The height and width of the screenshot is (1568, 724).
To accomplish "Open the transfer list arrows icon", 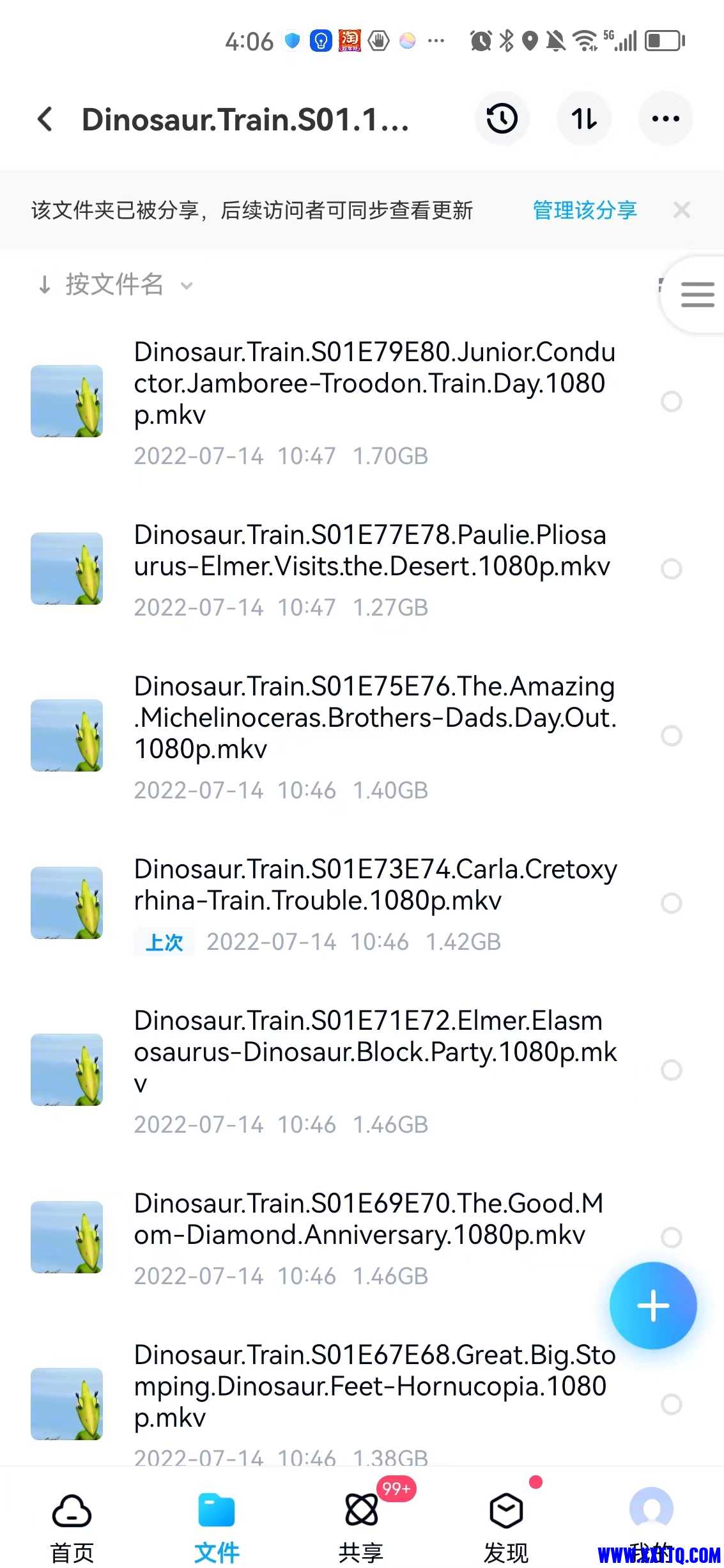I will point(583,119).
